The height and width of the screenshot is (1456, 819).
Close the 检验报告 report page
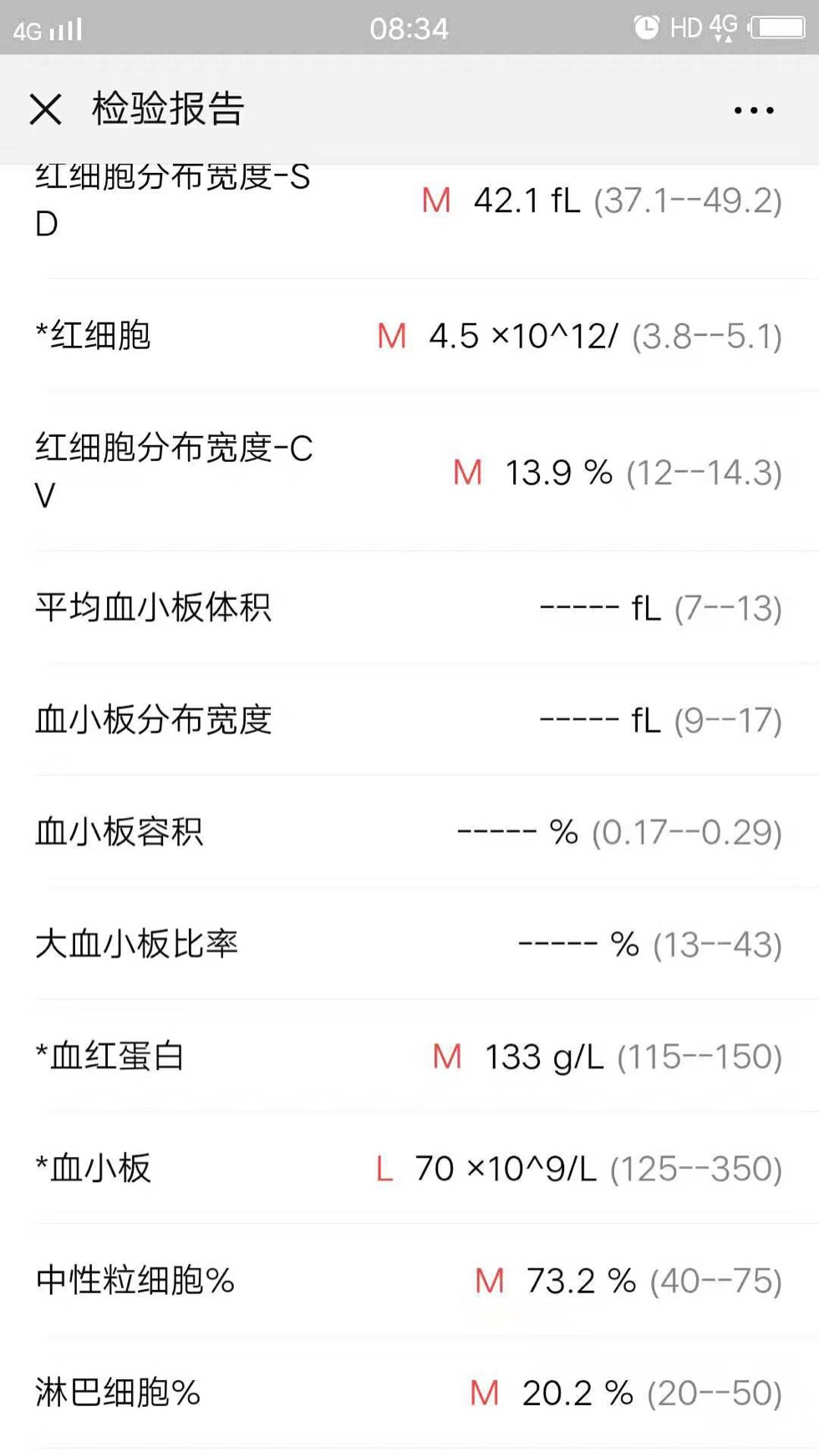[46, 109]
